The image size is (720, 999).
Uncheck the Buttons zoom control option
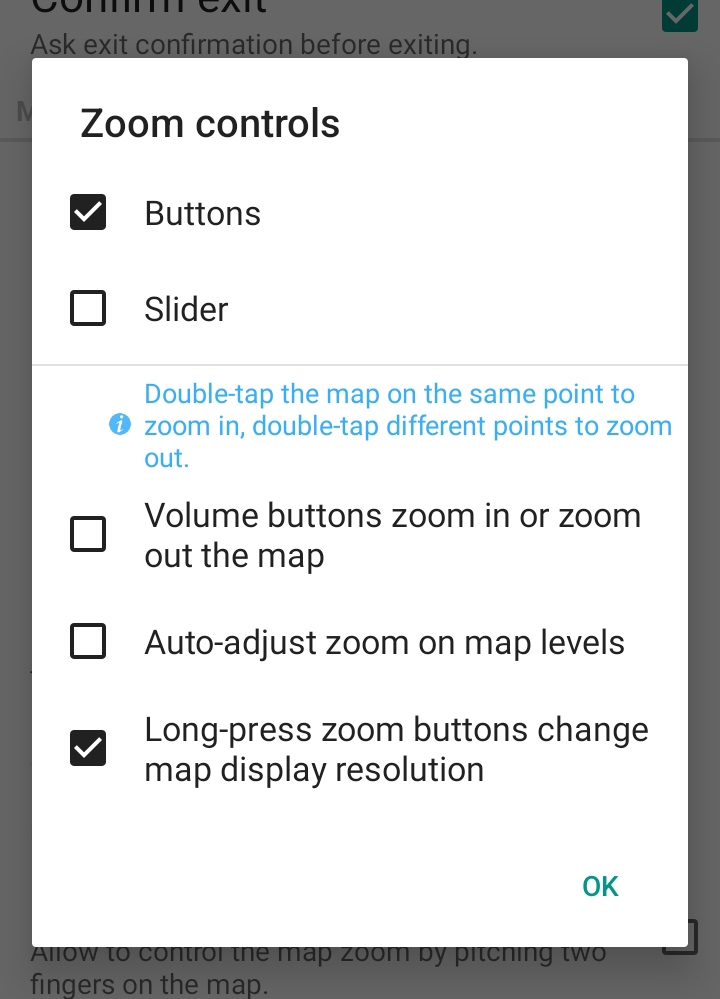88,213
